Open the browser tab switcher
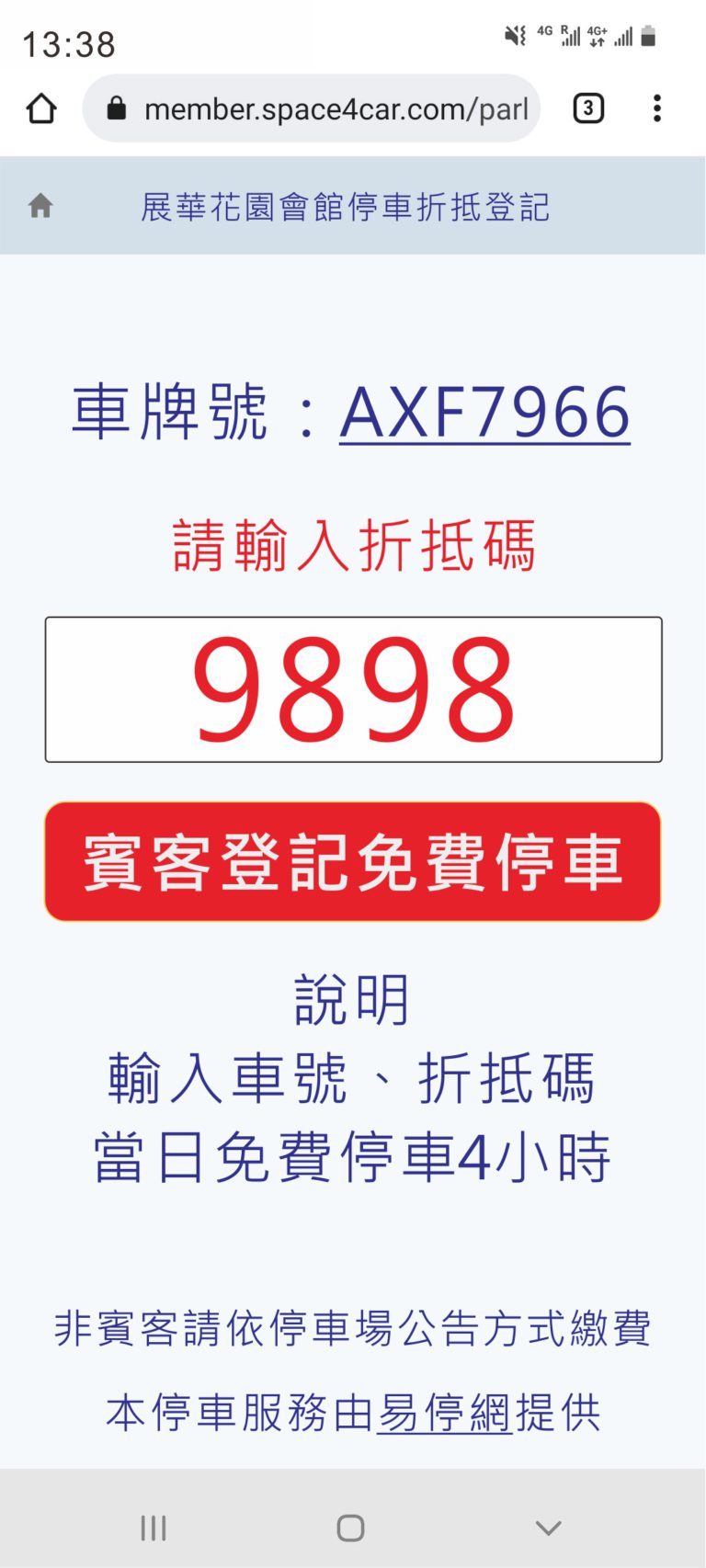Viewport: 706px width, 1568px height. 588,108
